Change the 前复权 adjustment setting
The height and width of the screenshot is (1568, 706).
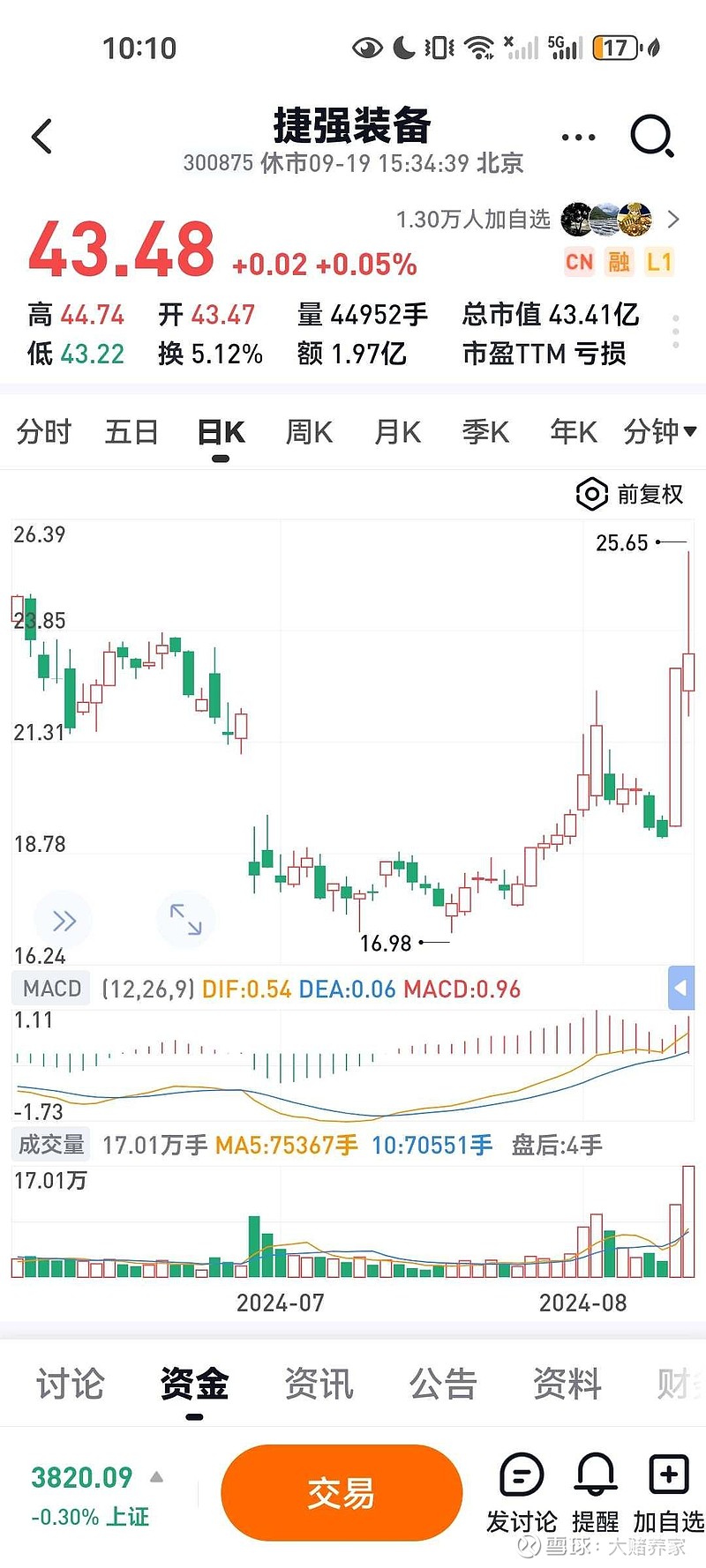[x=630, y=494]
